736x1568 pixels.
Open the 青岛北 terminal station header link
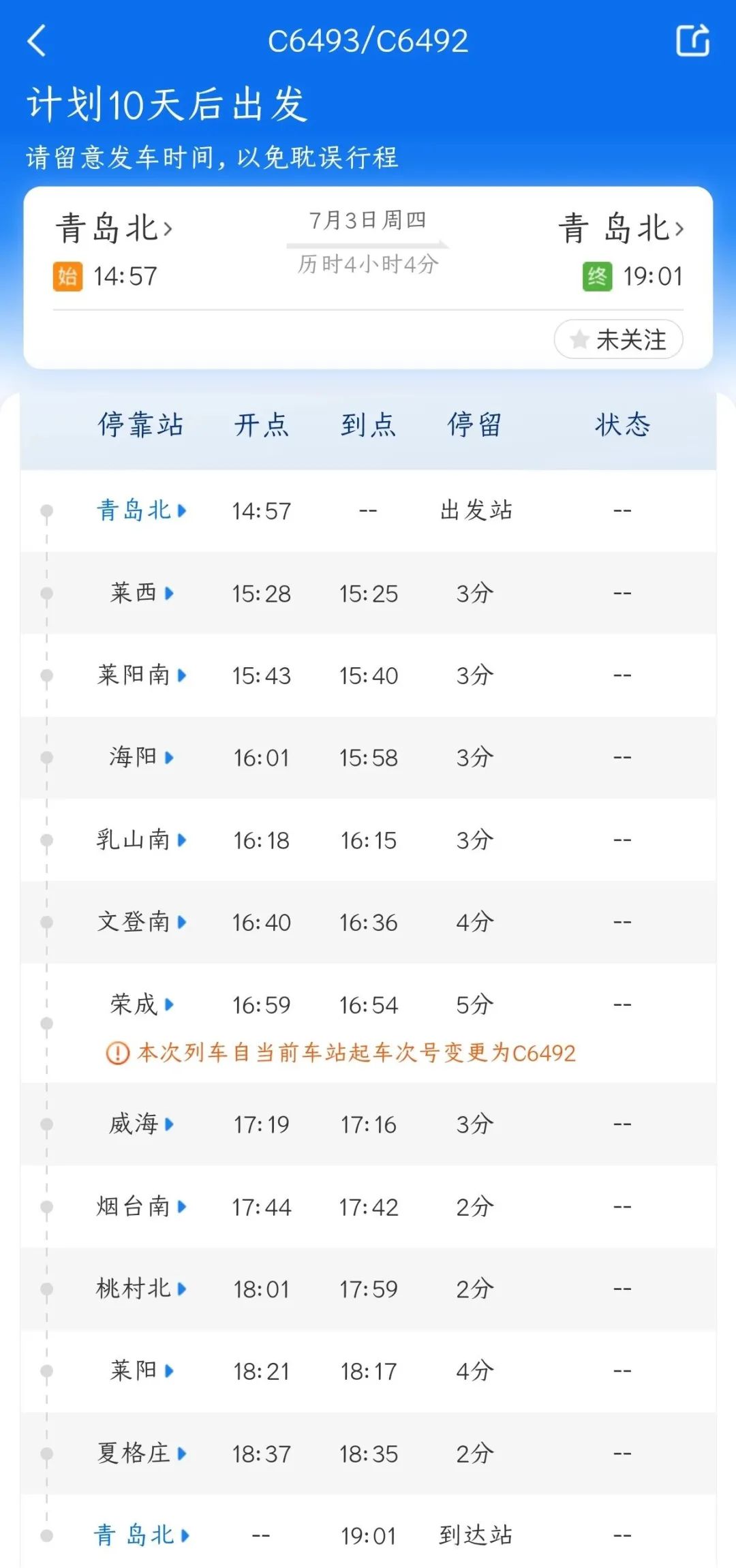622,228
